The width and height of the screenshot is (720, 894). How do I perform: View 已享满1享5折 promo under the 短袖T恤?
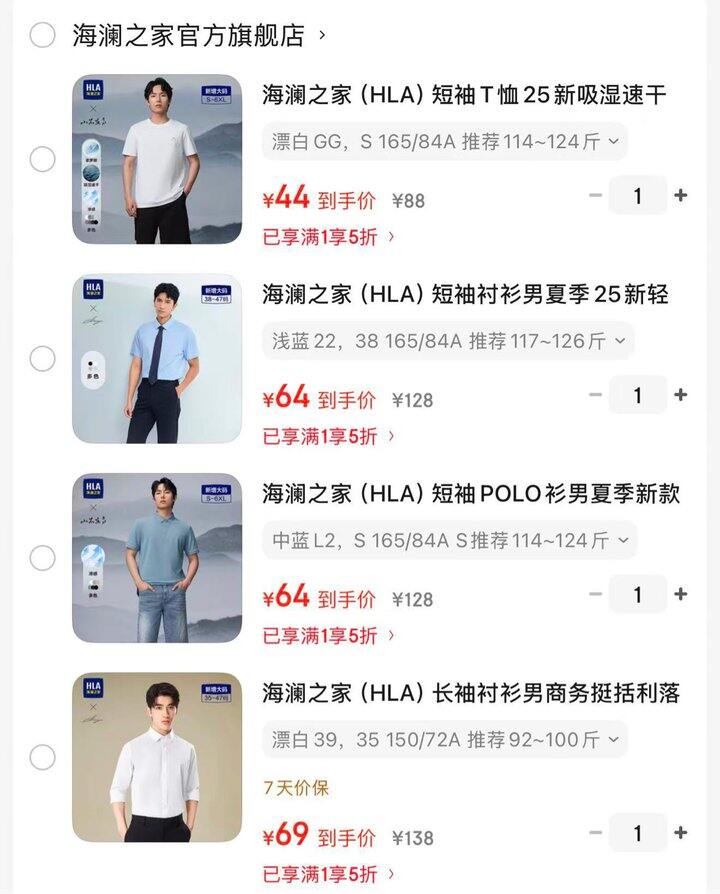[x=329, y=237]
